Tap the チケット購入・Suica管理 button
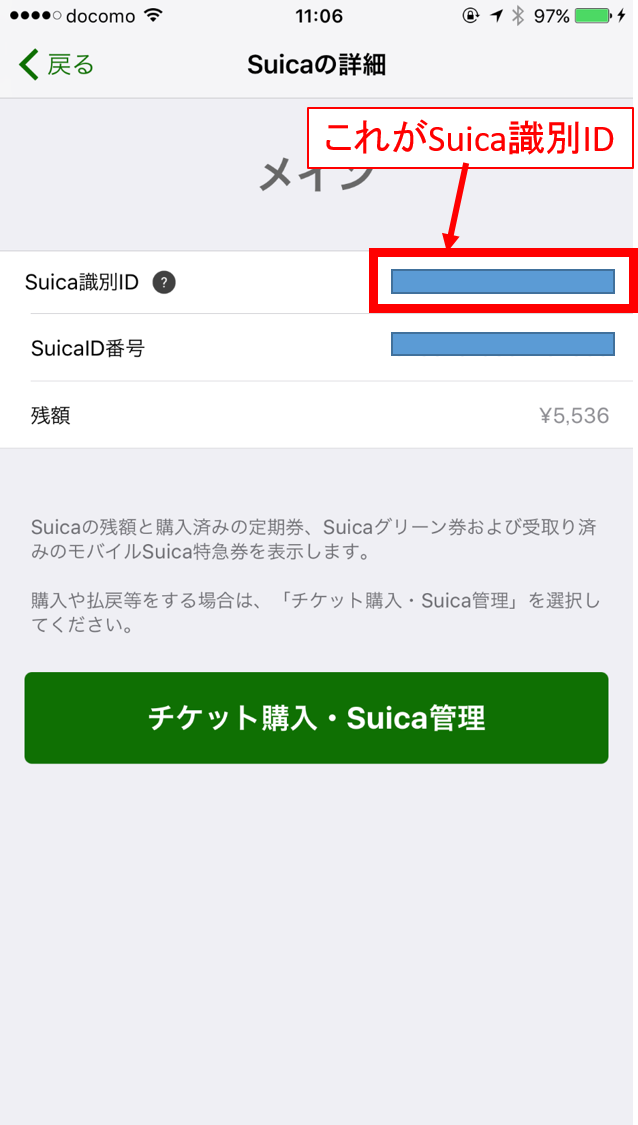638x1125 pixels. pos(316,717)
